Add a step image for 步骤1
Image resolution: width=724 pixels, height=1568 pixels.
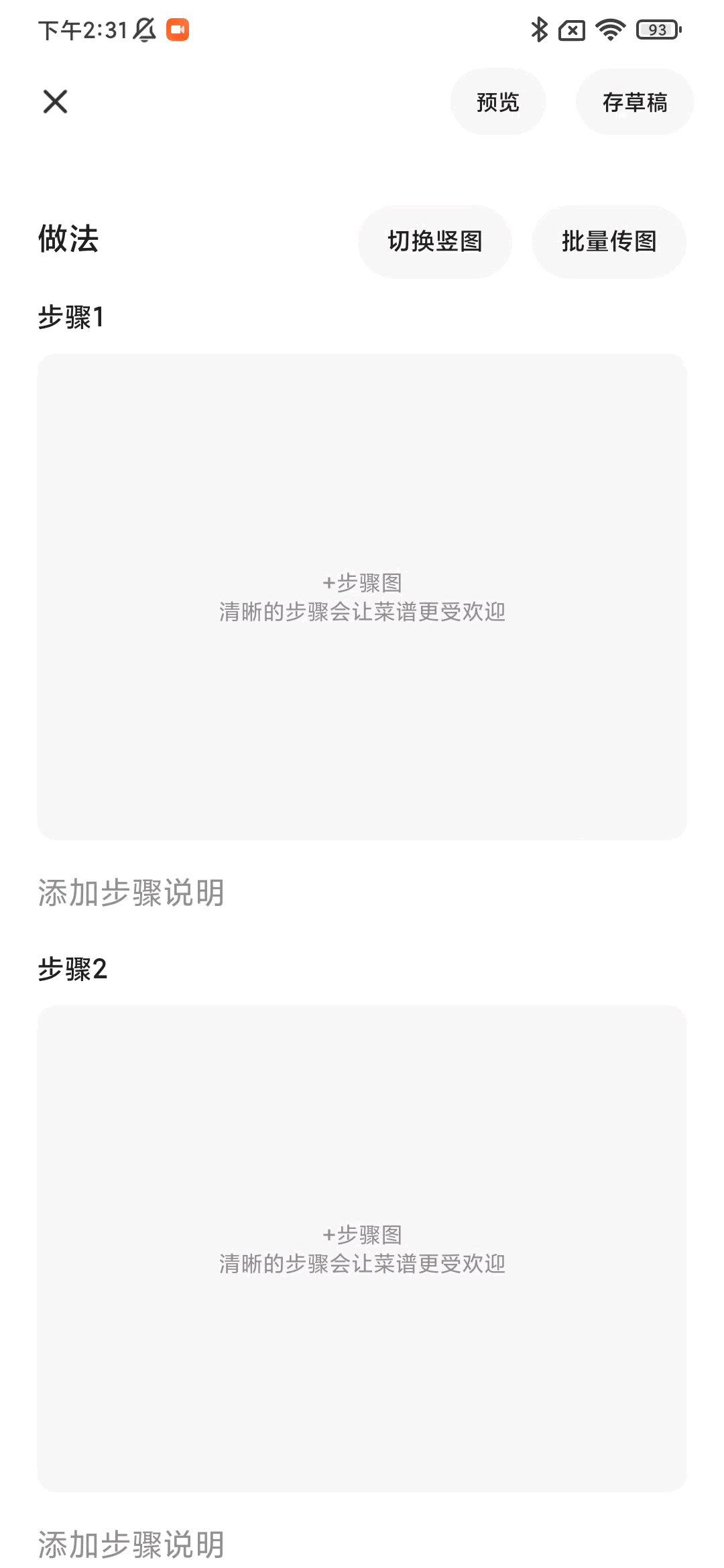(x=362, y=596)
